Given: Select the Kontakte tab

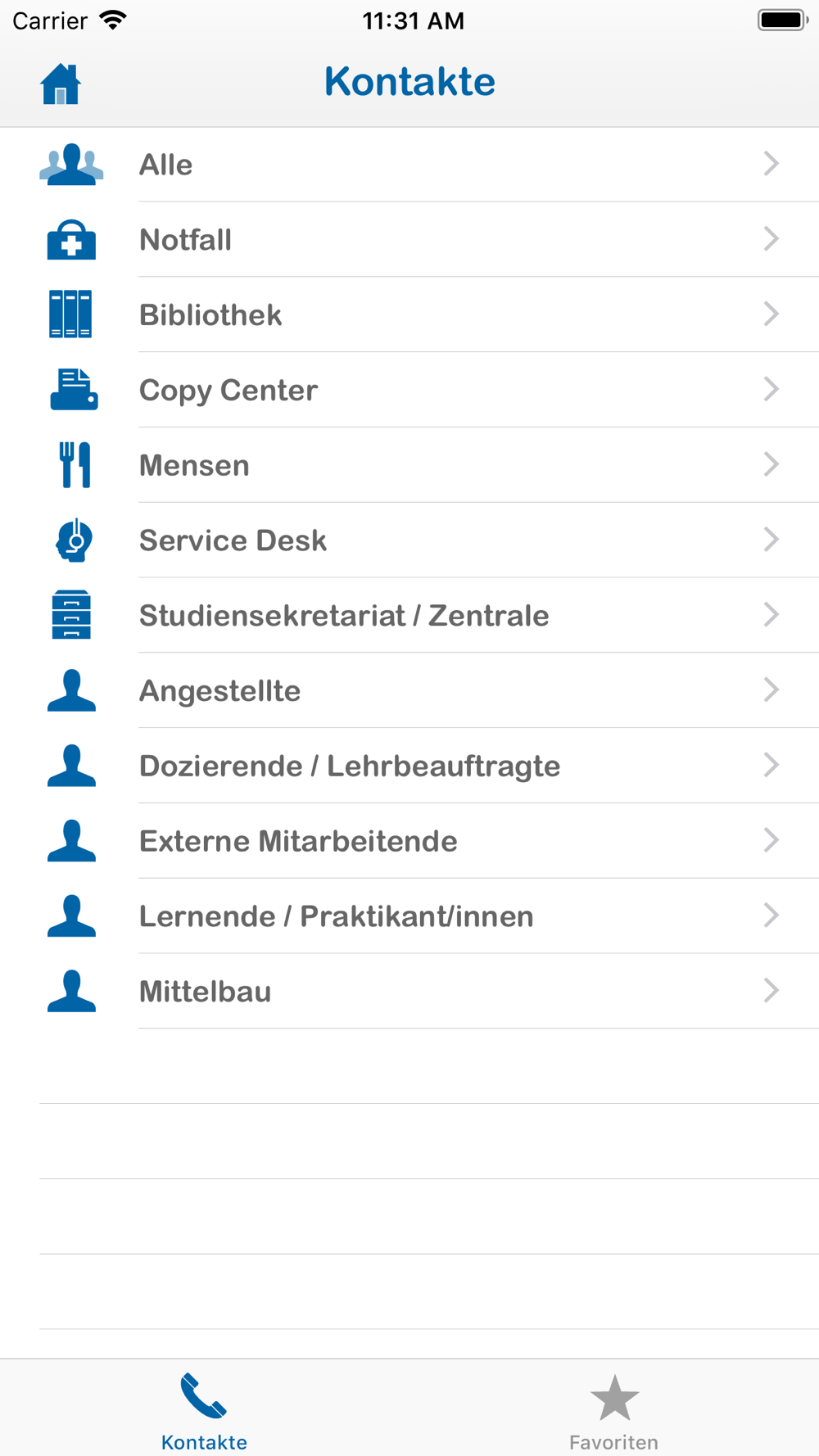Looking at the screenshot, I should click(204, 1410).
